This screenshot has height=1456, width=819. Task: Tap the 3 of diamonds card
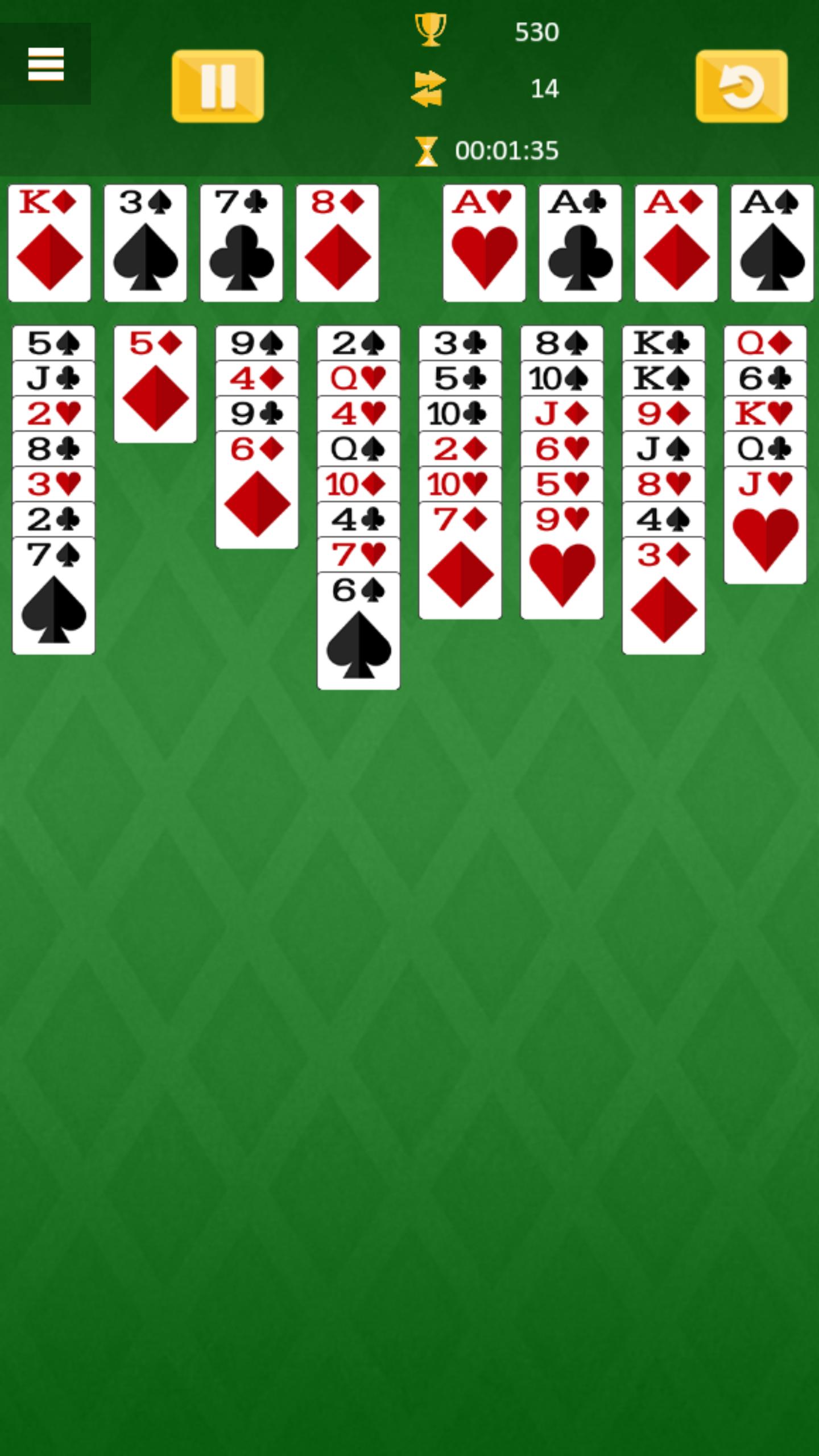pyautogui.click(x=663, y=596)
